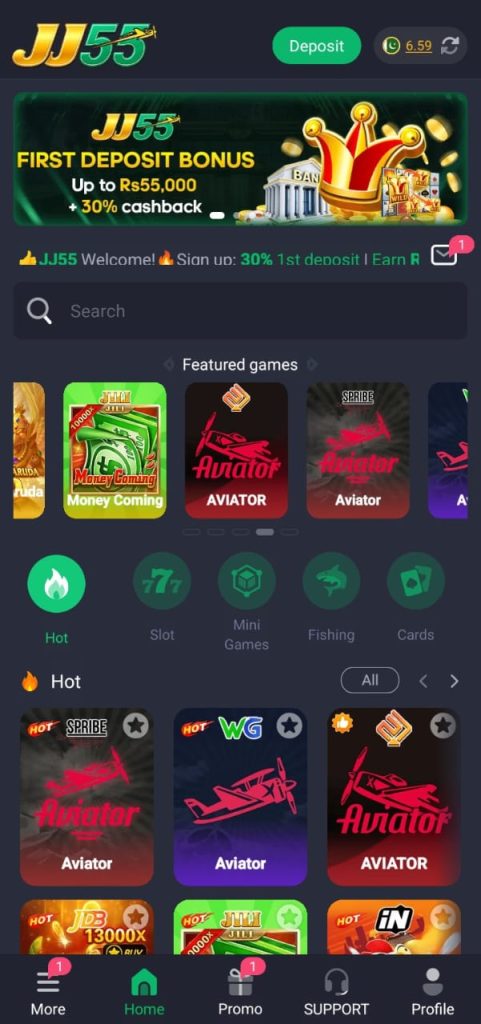Open the Spribe Aviator card in Hot
This screenshot has width=481, height=1024.
coord(87,797)
